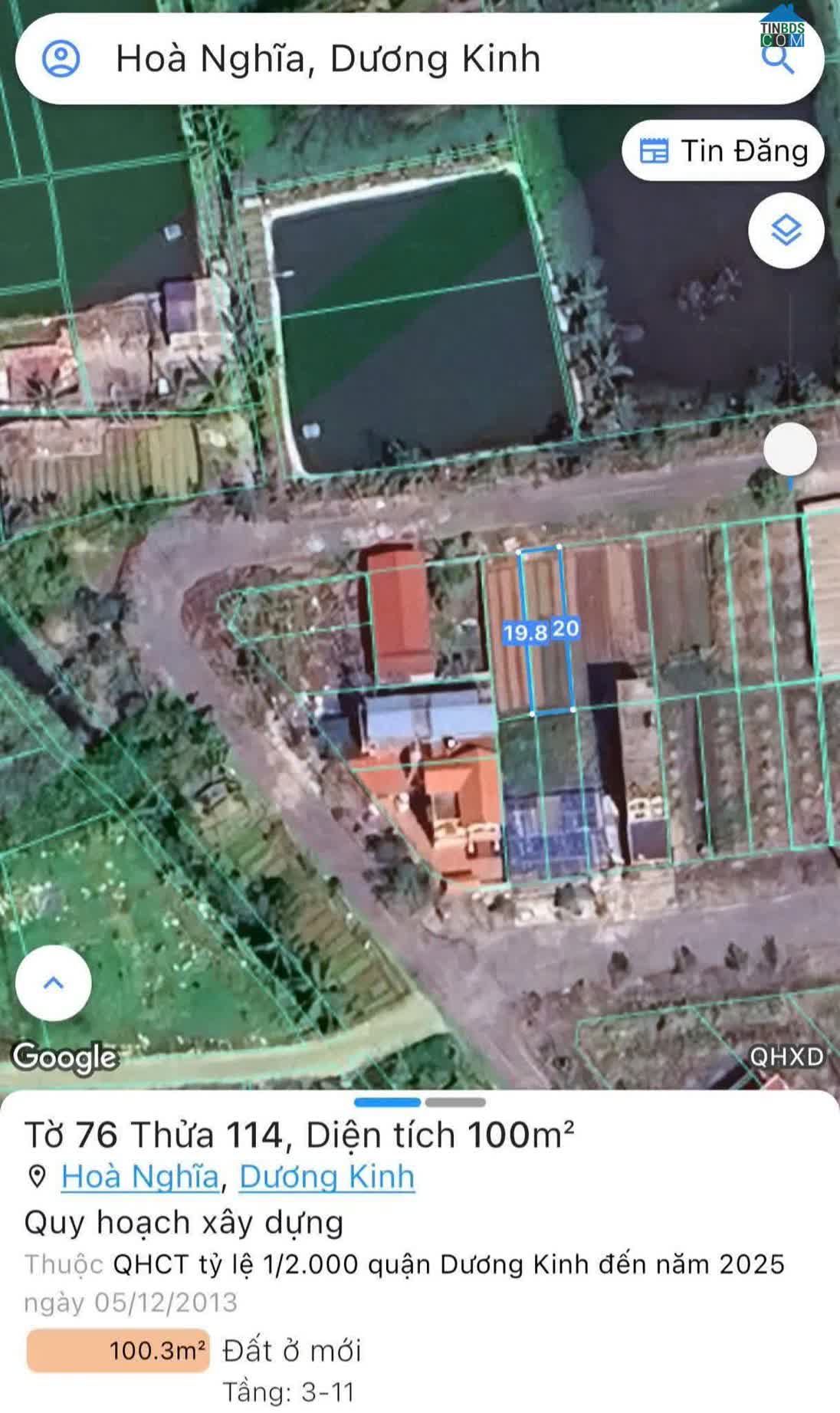The height and width of the screenshot is (1413, 840).
Task: Tap the QHXD label on the map
Action: [x=786, y=1056]
